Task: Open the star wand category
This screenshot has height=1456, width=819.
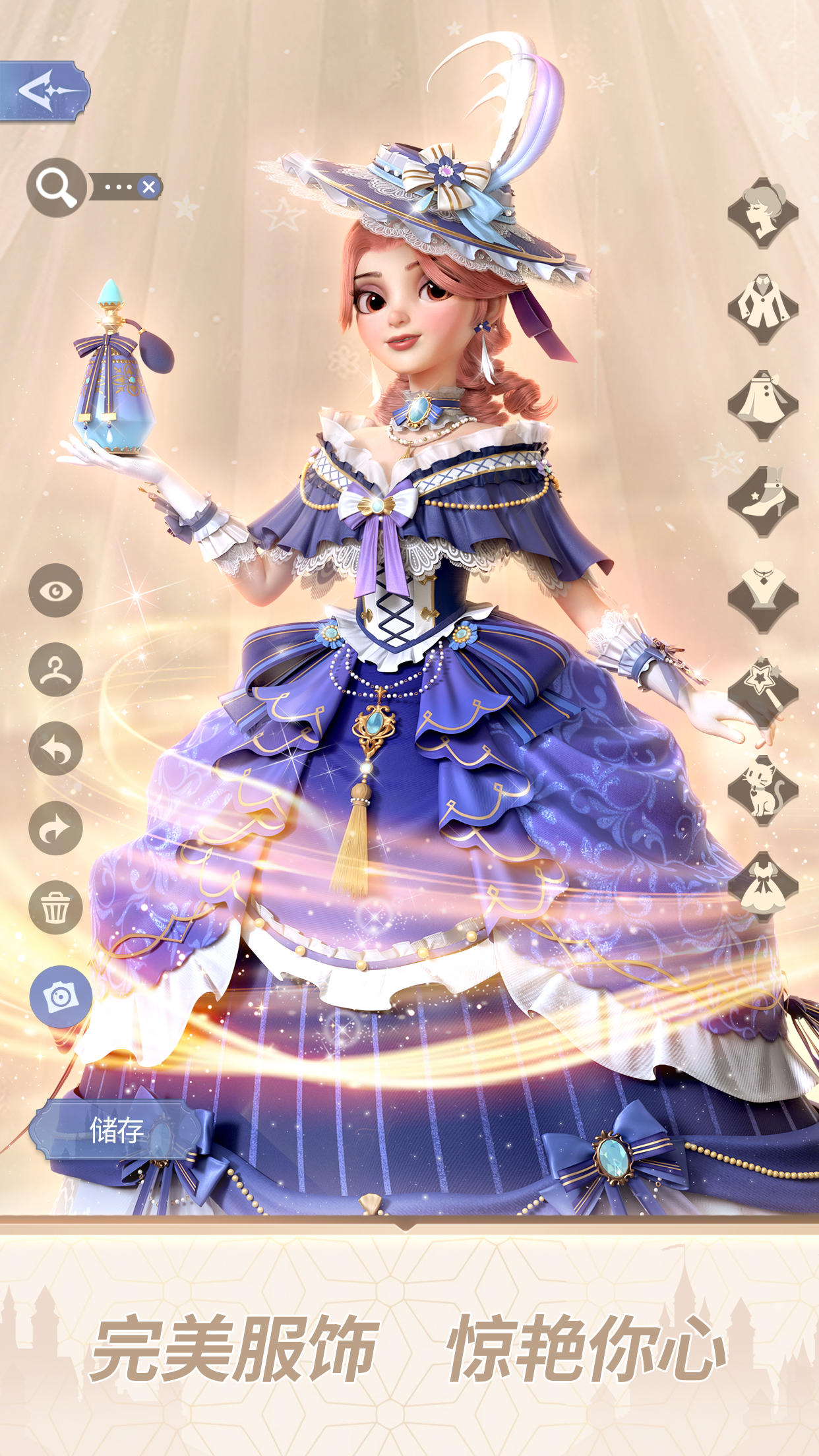Action: [763, 692]
